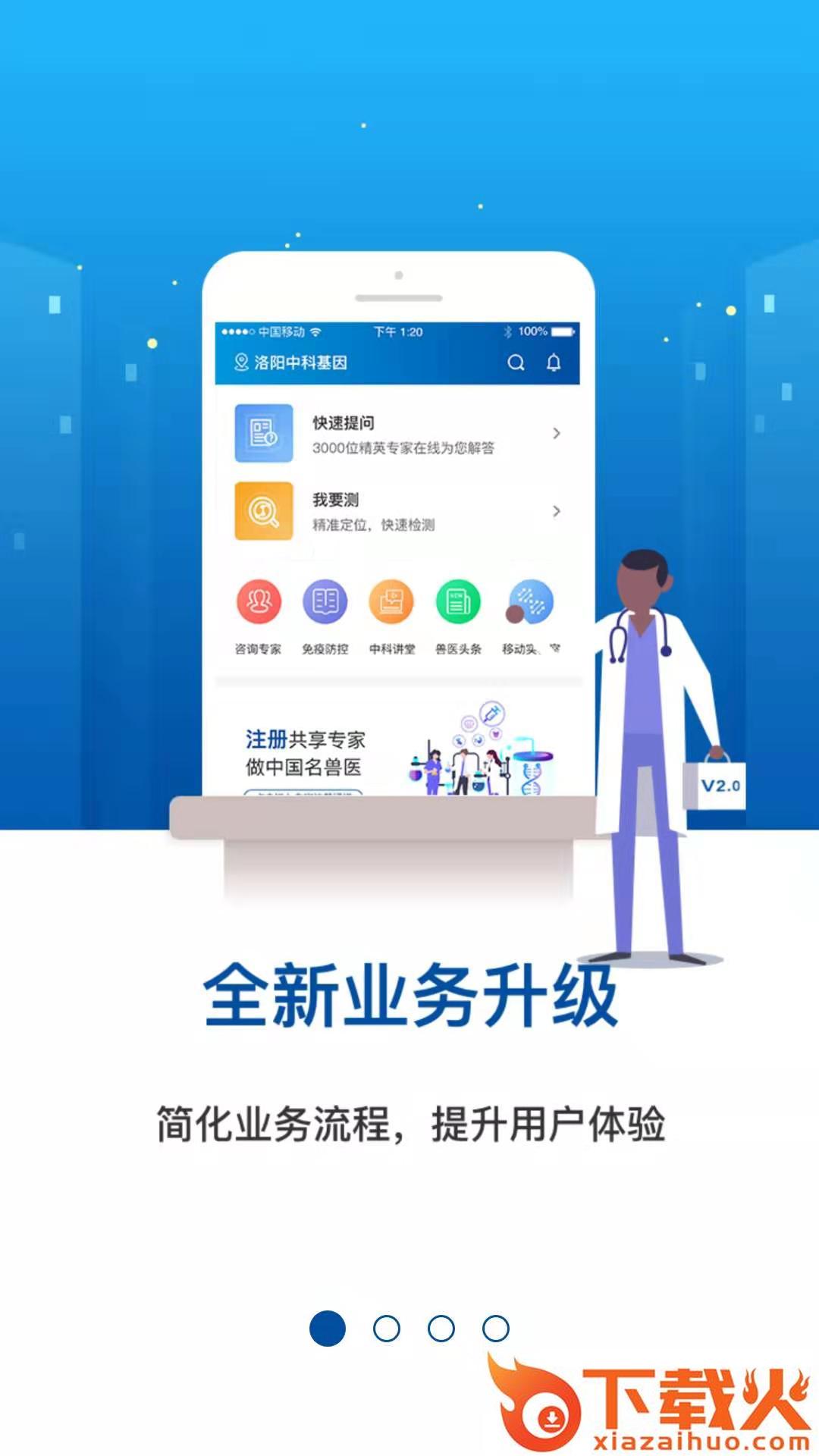This screenshot has height=1456, width=819.
Task: Go to the fourth page indicator dot
Action: click(496, 1329)
